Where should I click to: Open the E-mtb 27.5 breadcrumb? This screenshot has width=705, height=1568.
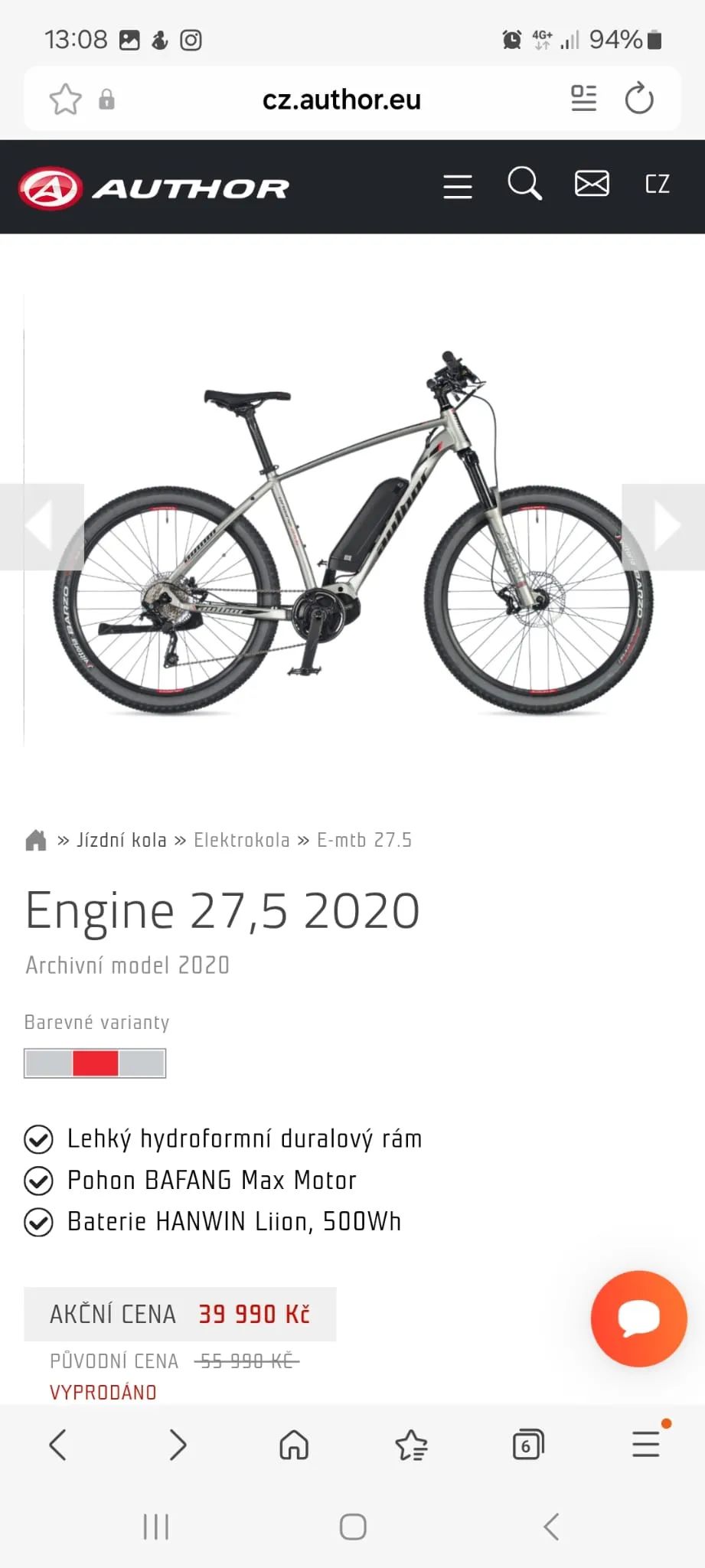point(364,840)
